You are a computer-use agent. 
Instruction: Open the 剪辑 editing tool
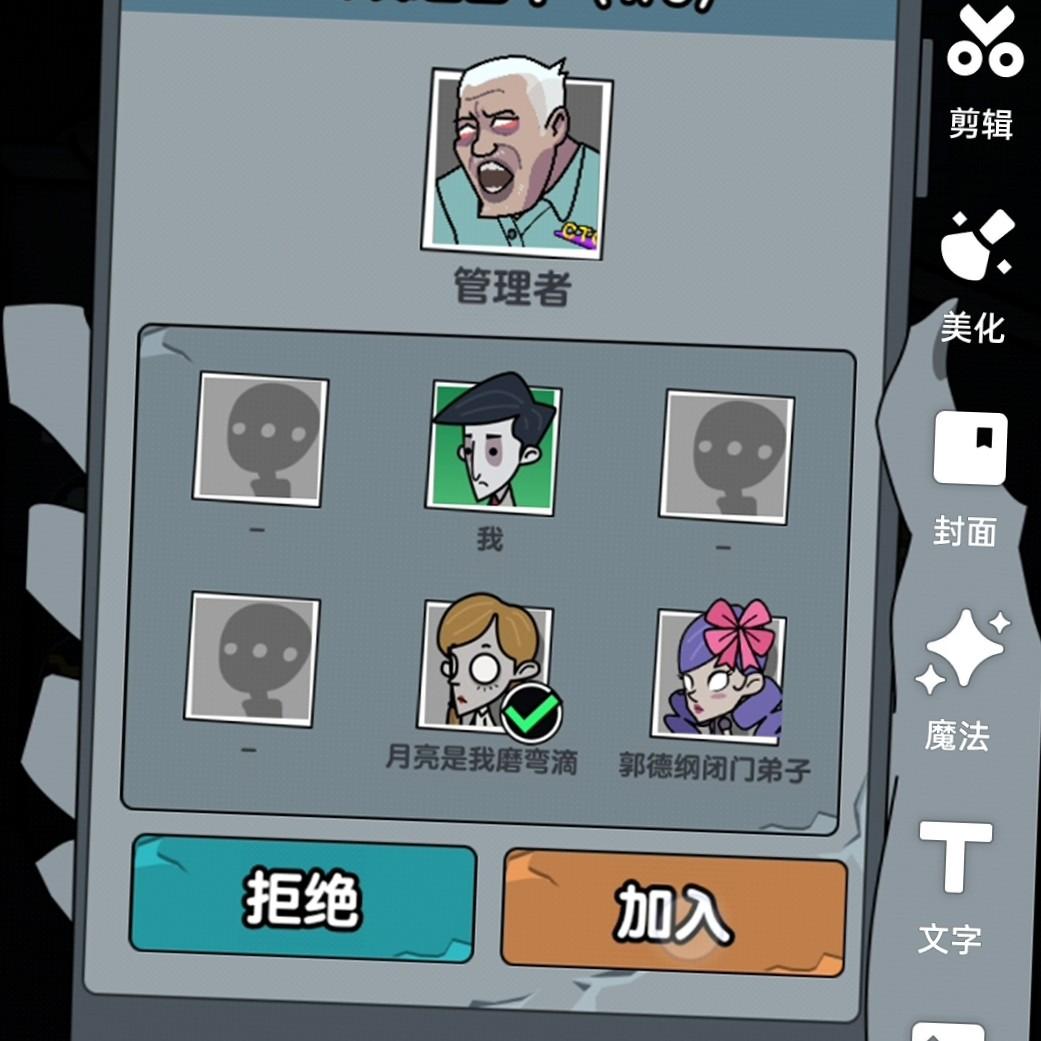pyautogui.click(x=983, y=72)
